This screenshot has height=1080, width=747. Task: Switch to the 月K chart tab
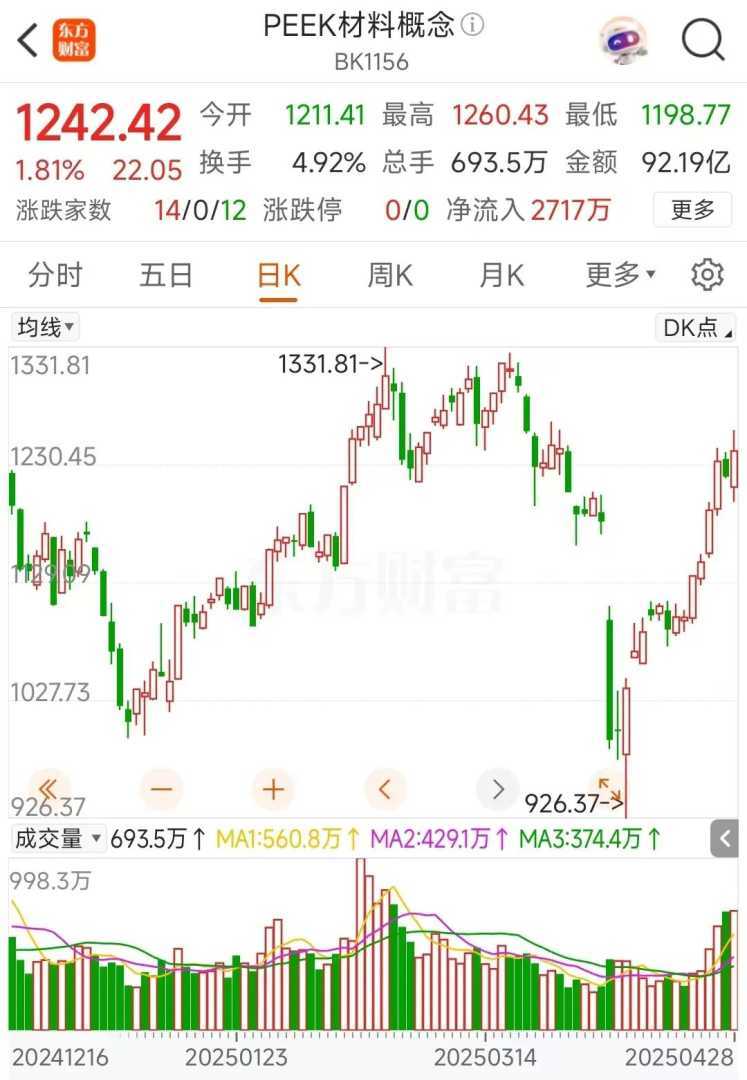pos(502,275)
